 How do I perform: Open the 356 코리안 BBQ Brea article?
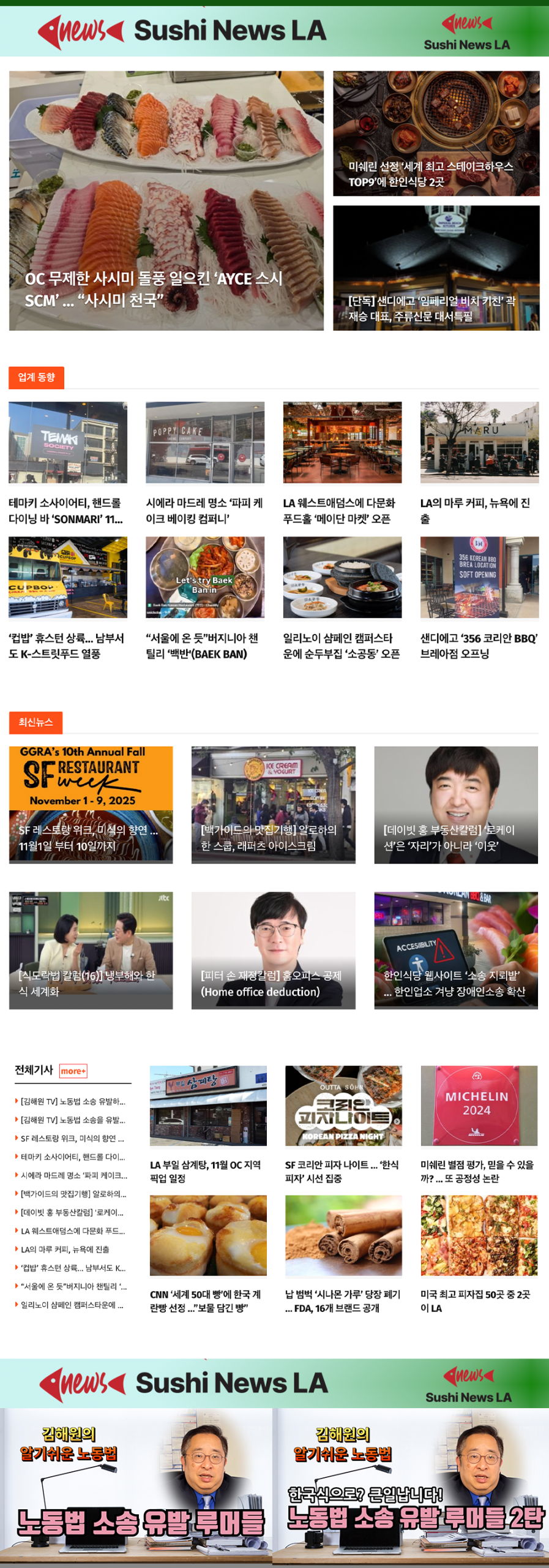point(479,646)
